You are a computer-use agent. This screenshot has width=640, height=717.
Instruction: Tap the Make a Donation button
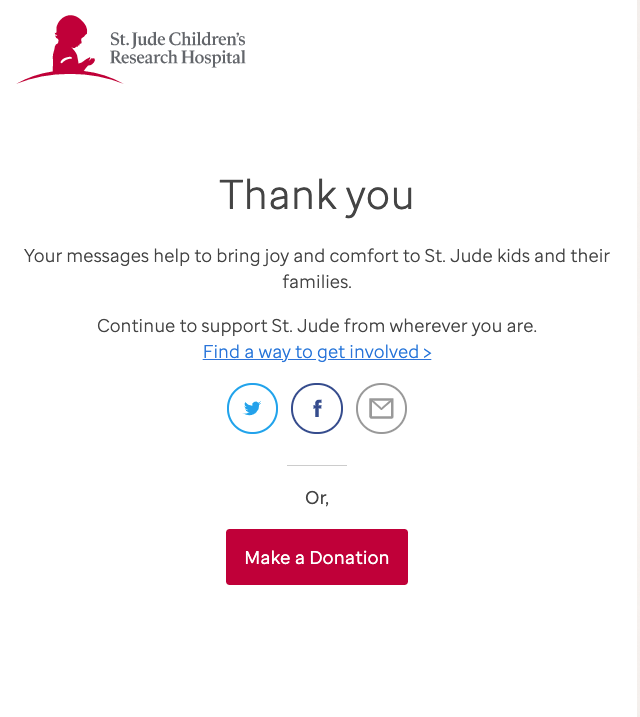click(x=317, y=557)
